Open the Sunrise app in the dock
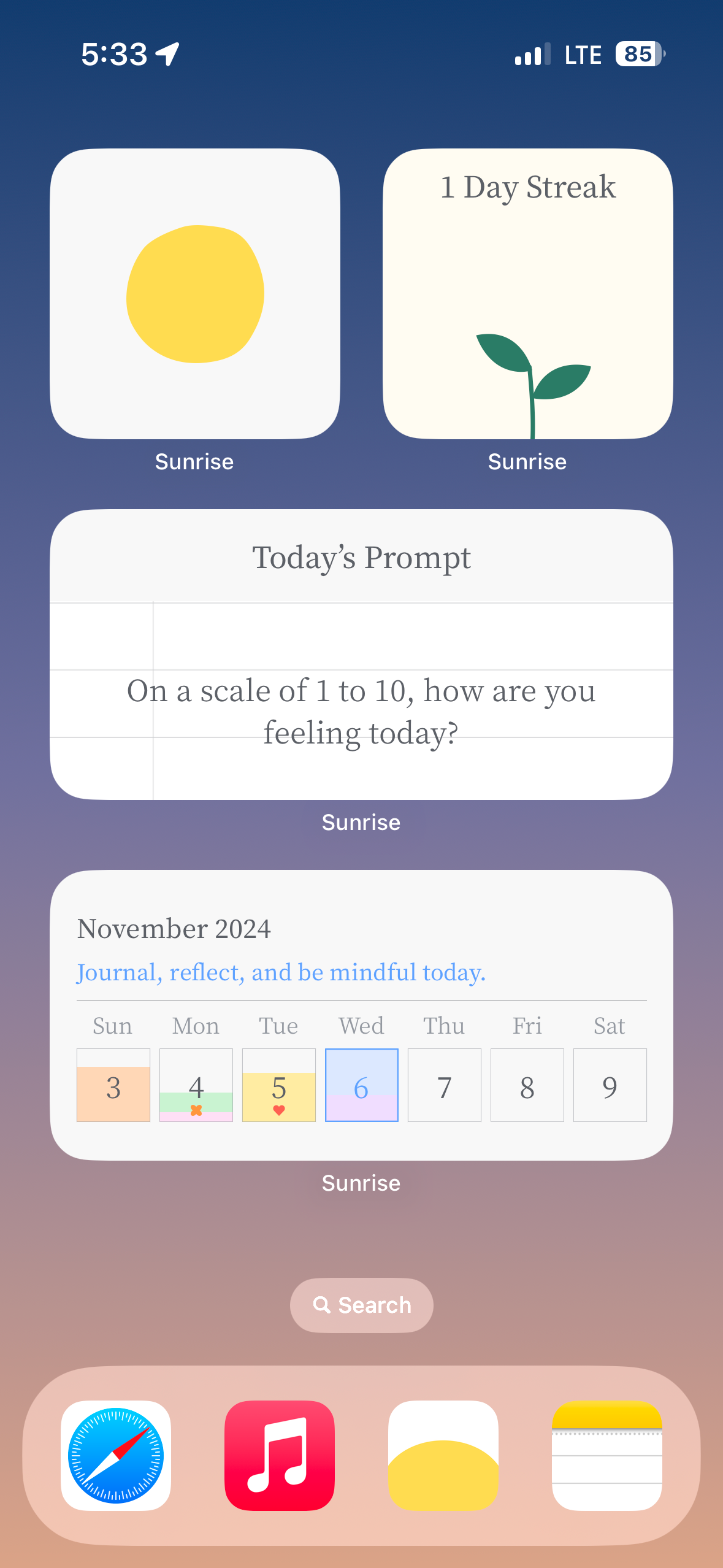The image size is (723, 1568). pos(443,1455)
